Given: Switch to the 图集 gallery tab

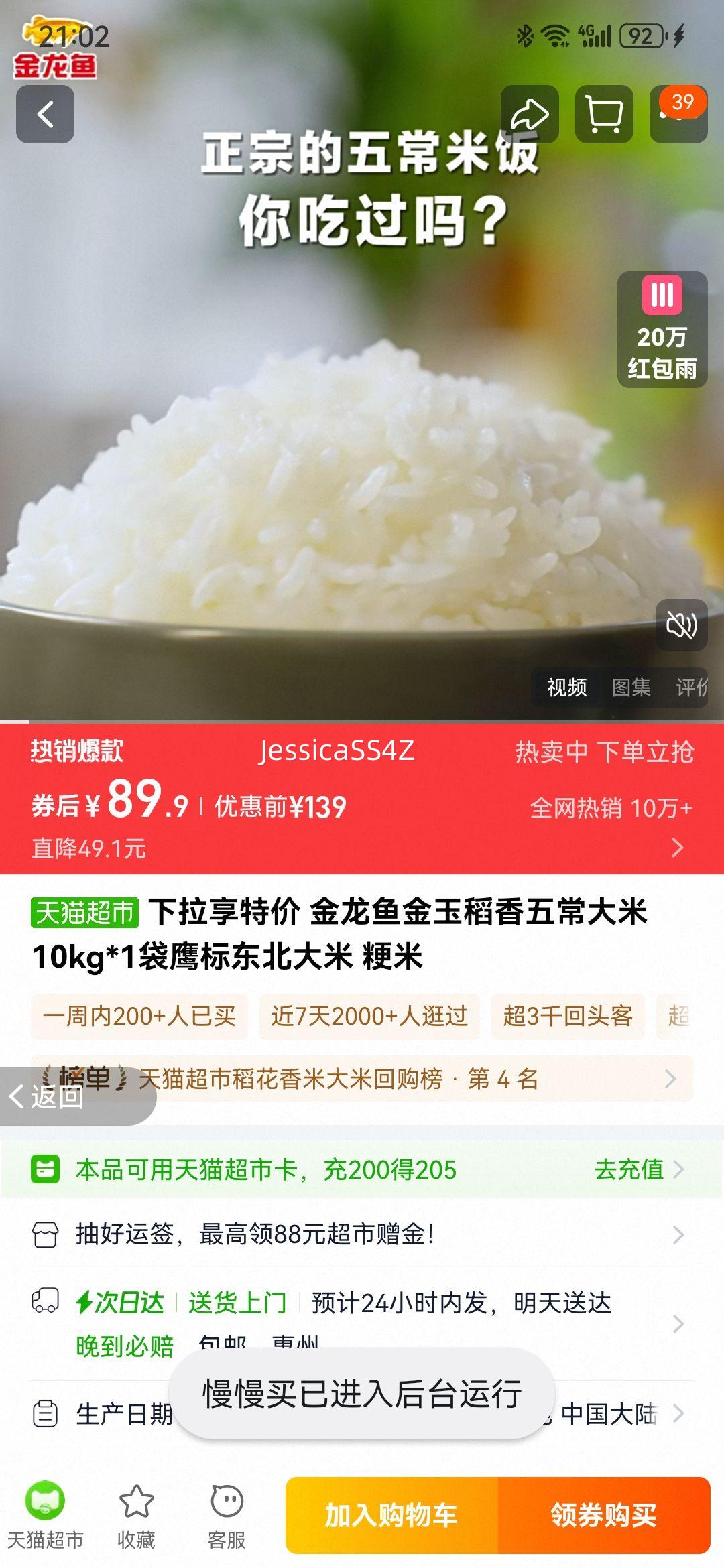Looking at the screenshot, I should pyautogui.click(x=631, y=688).
